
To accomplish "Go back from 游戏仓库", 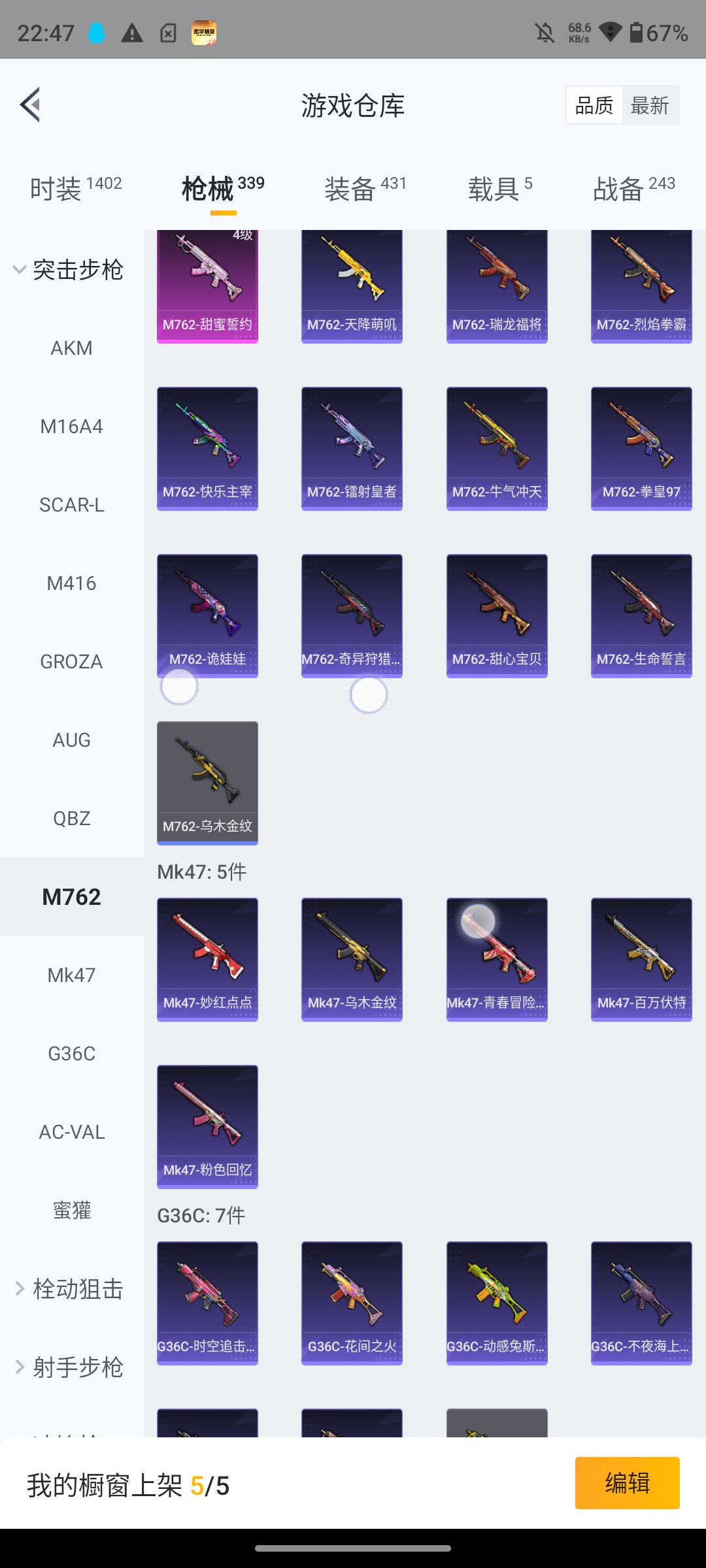I will 30,105.
